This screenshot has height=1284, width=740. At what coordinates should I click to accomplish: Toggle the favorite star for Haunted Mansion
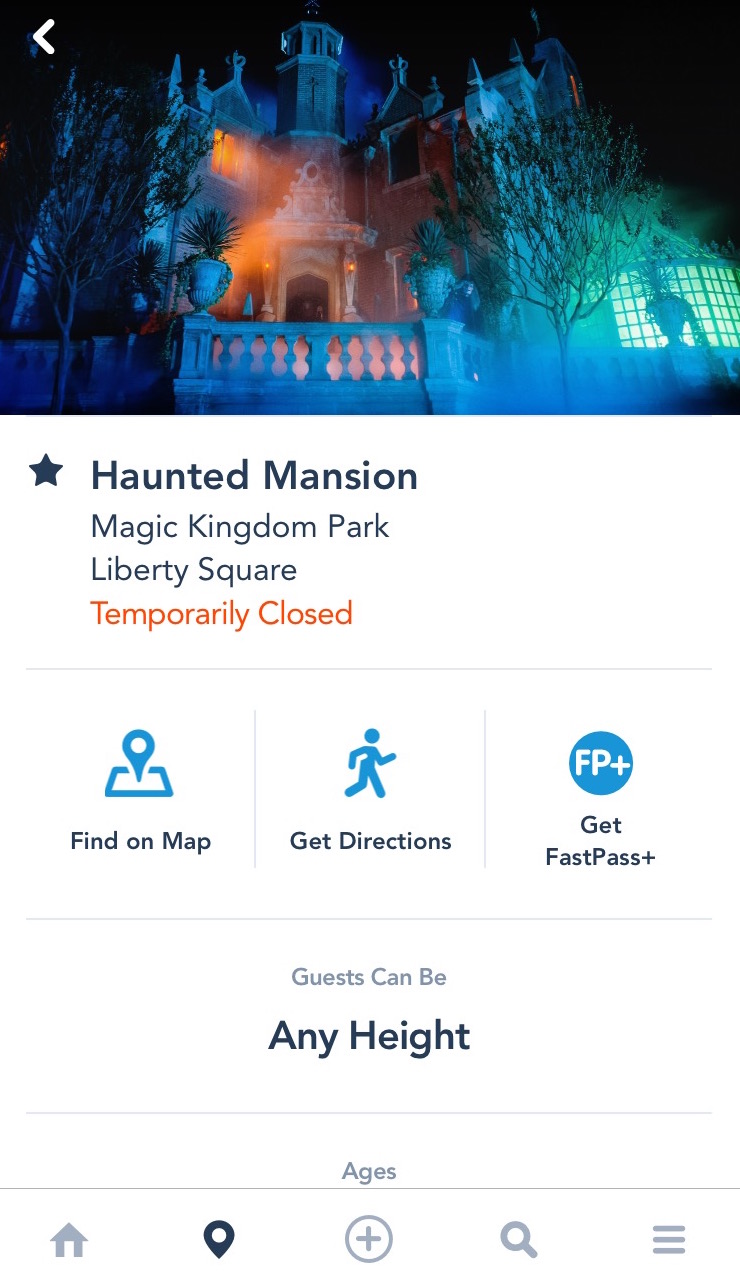coord(46,471)
